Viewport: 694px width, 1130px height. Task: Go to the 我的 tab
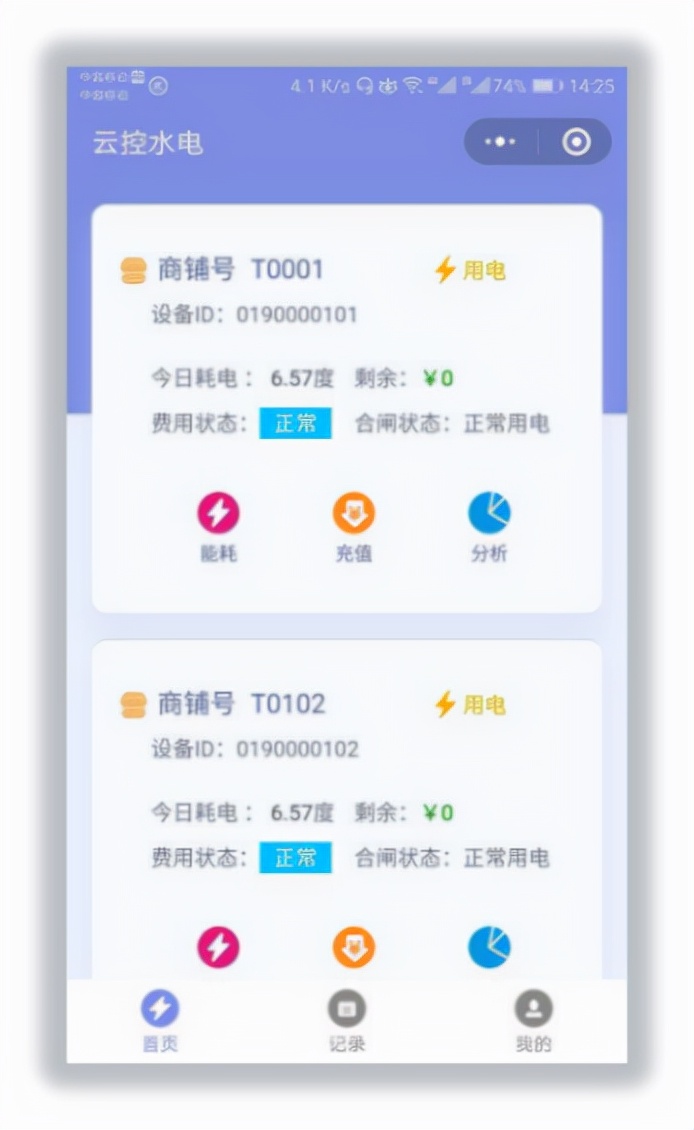tap(533, 1021)
